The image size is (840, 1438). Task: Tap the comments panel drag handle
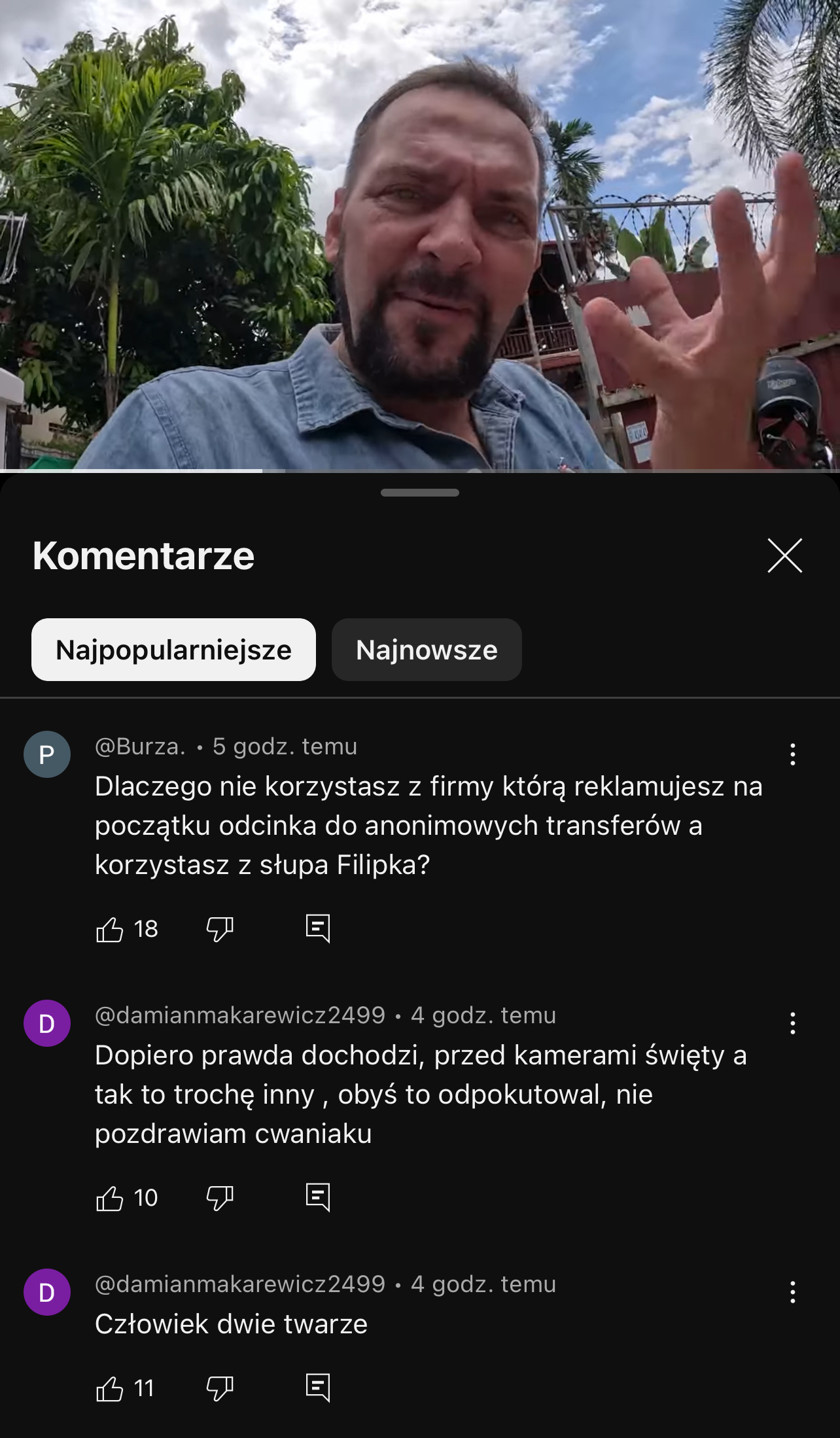coord(420,493)
